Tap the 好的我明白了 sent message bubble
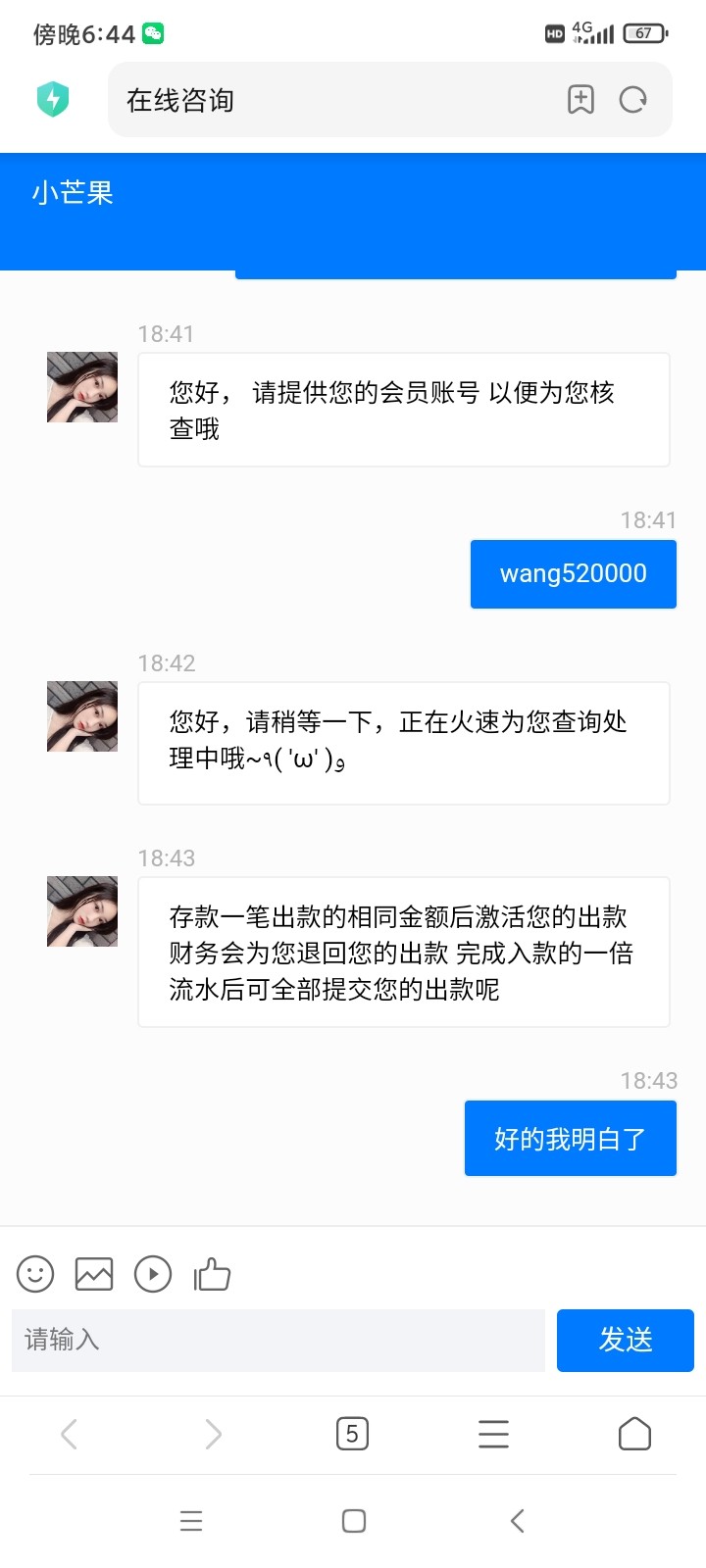The image size is (706, 1568). [x=570, y=1138]
